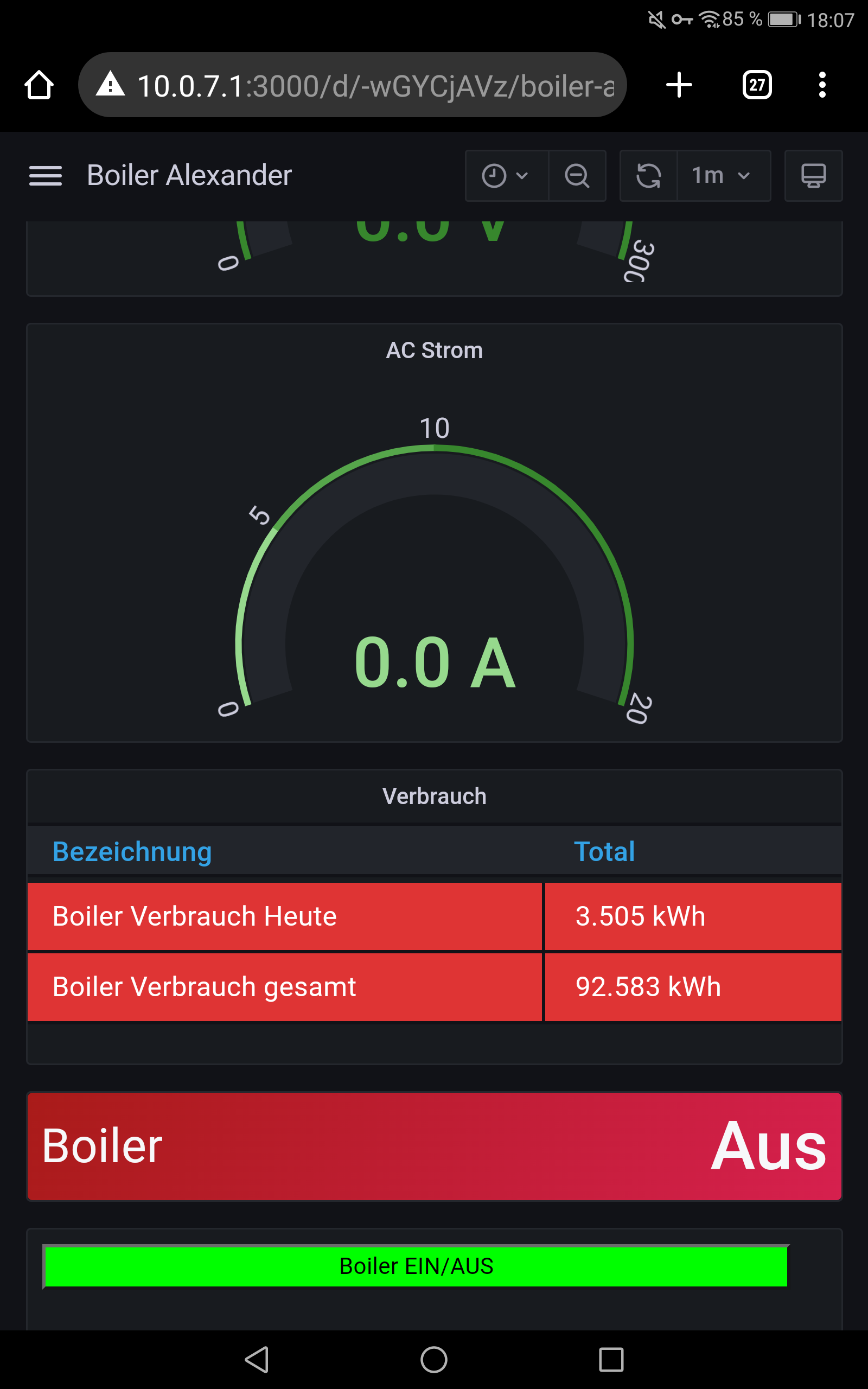868x1389 pixels.
Task: Go back with the system back button
Action: tap(257, 1359)
